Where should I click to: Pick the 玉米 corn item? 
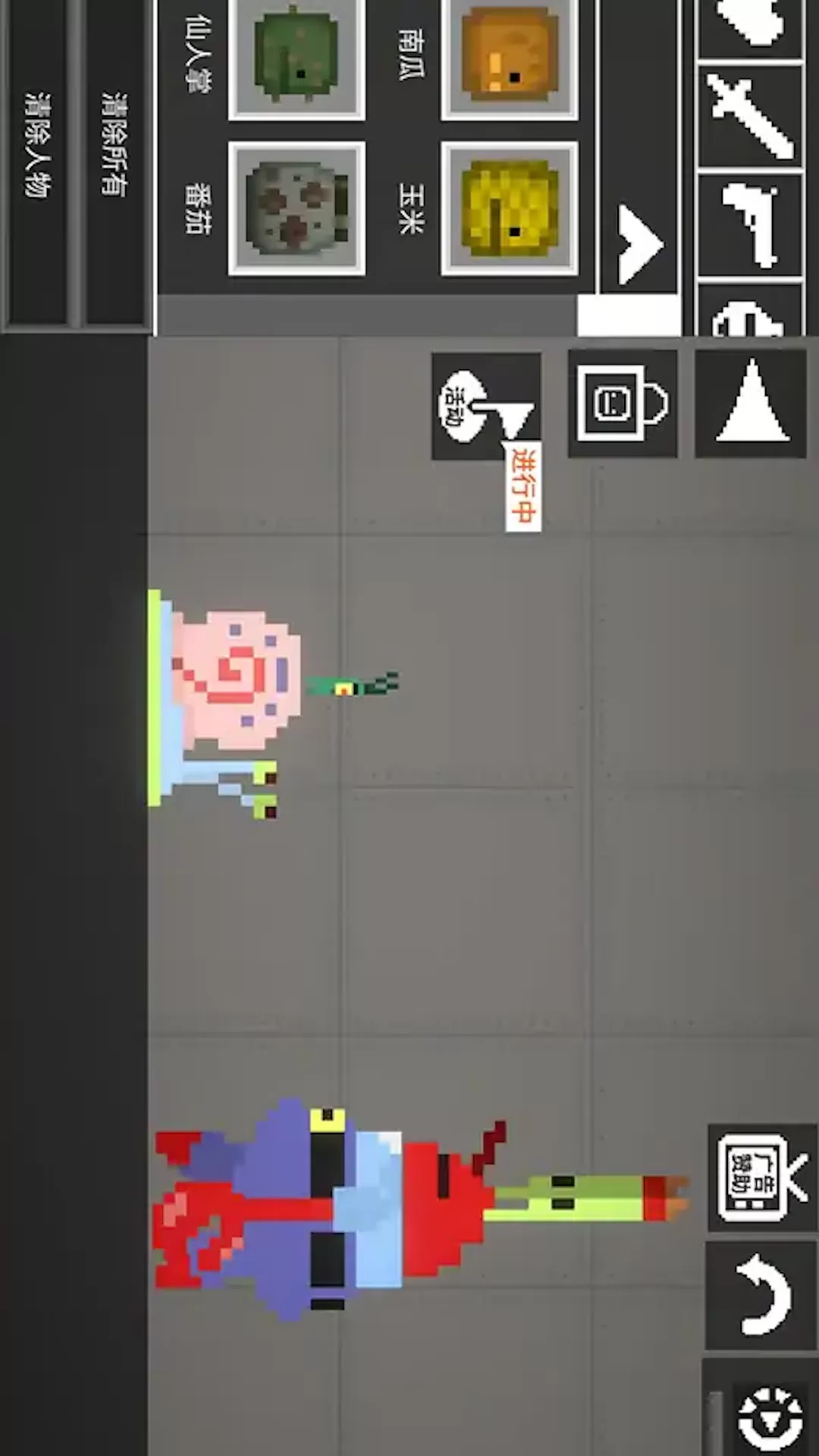(510, 209)
